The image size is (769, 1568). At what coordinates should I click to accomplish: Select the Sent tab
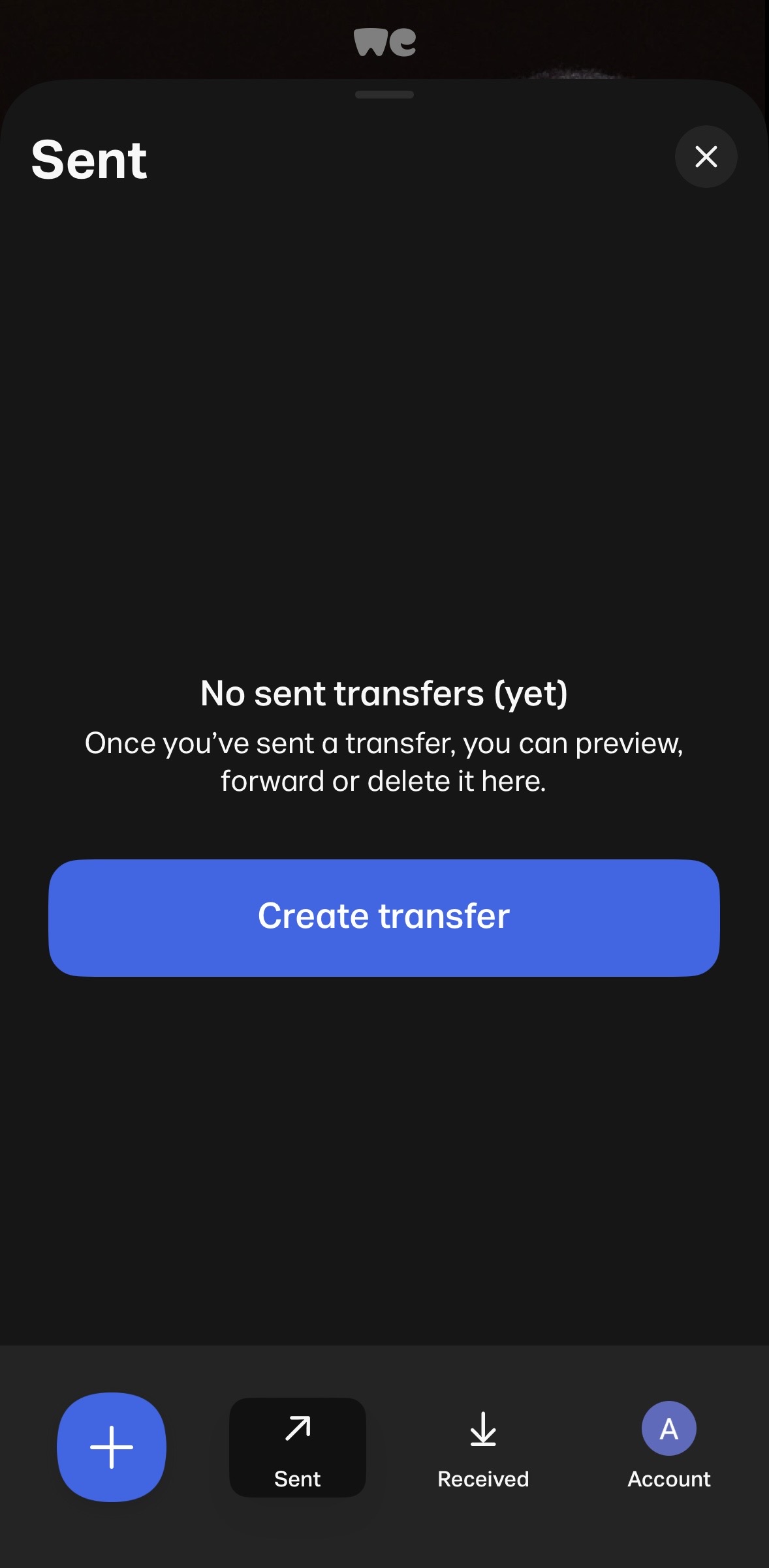(x=298, y=1447)
